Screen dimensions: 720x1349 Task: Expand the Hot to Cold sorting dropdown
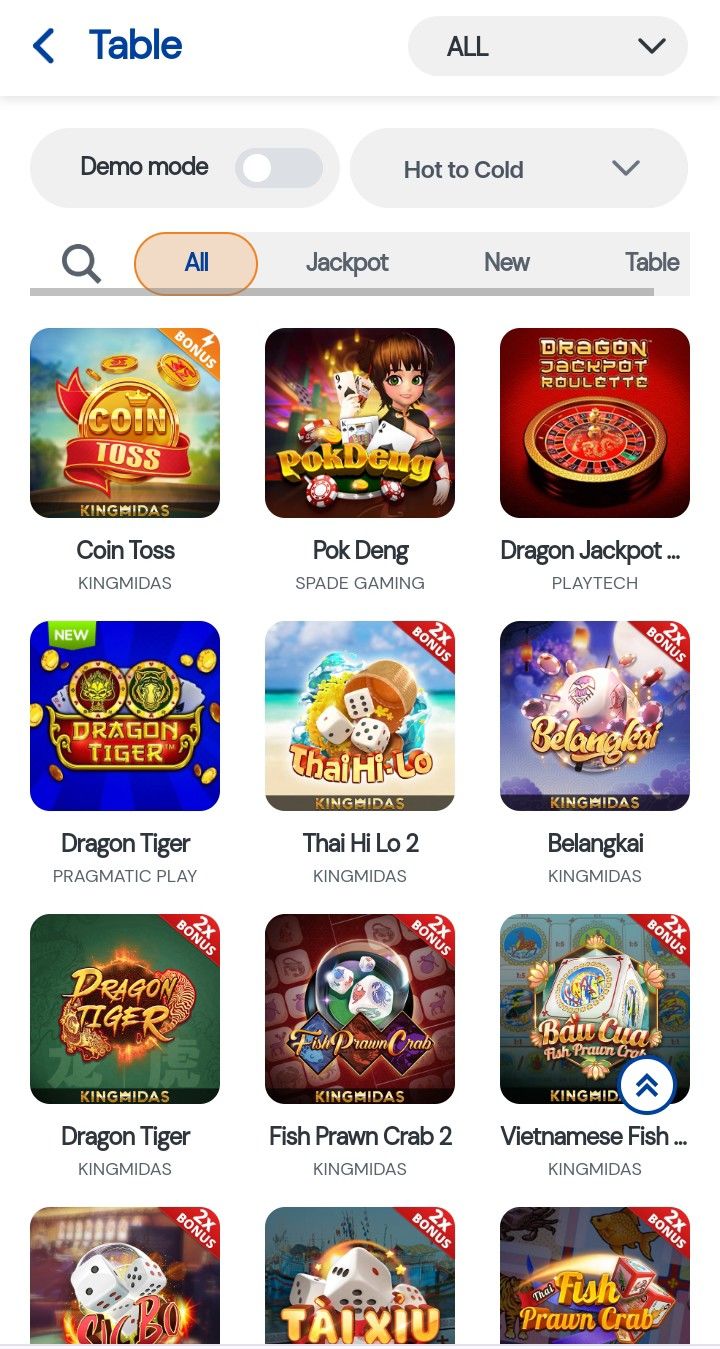tap(518, 169)
